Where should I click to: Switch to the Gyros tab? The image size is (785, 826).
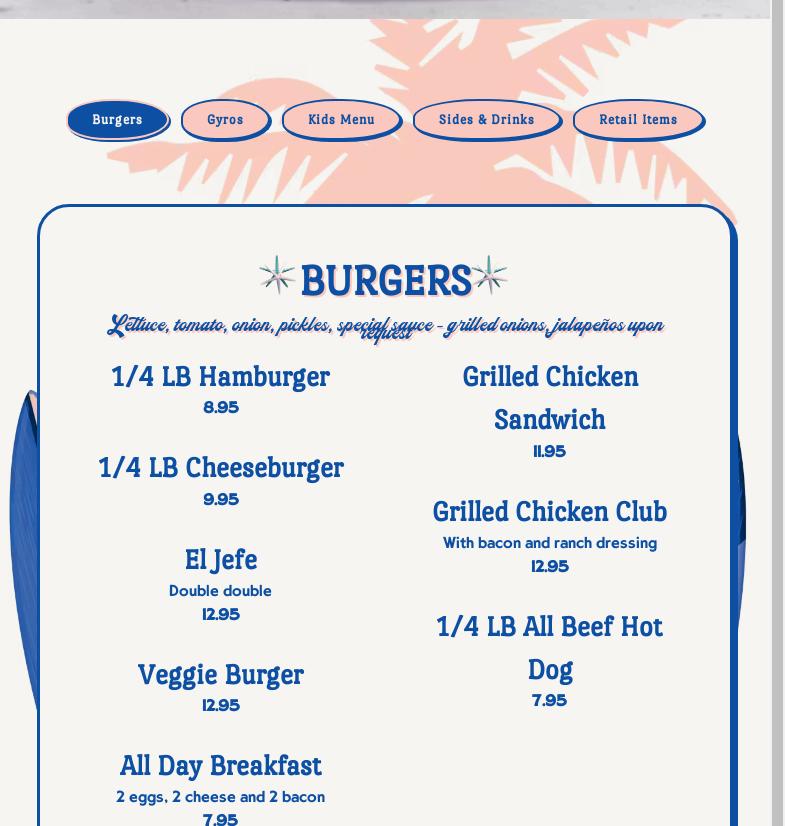click(x=225, y=120)
